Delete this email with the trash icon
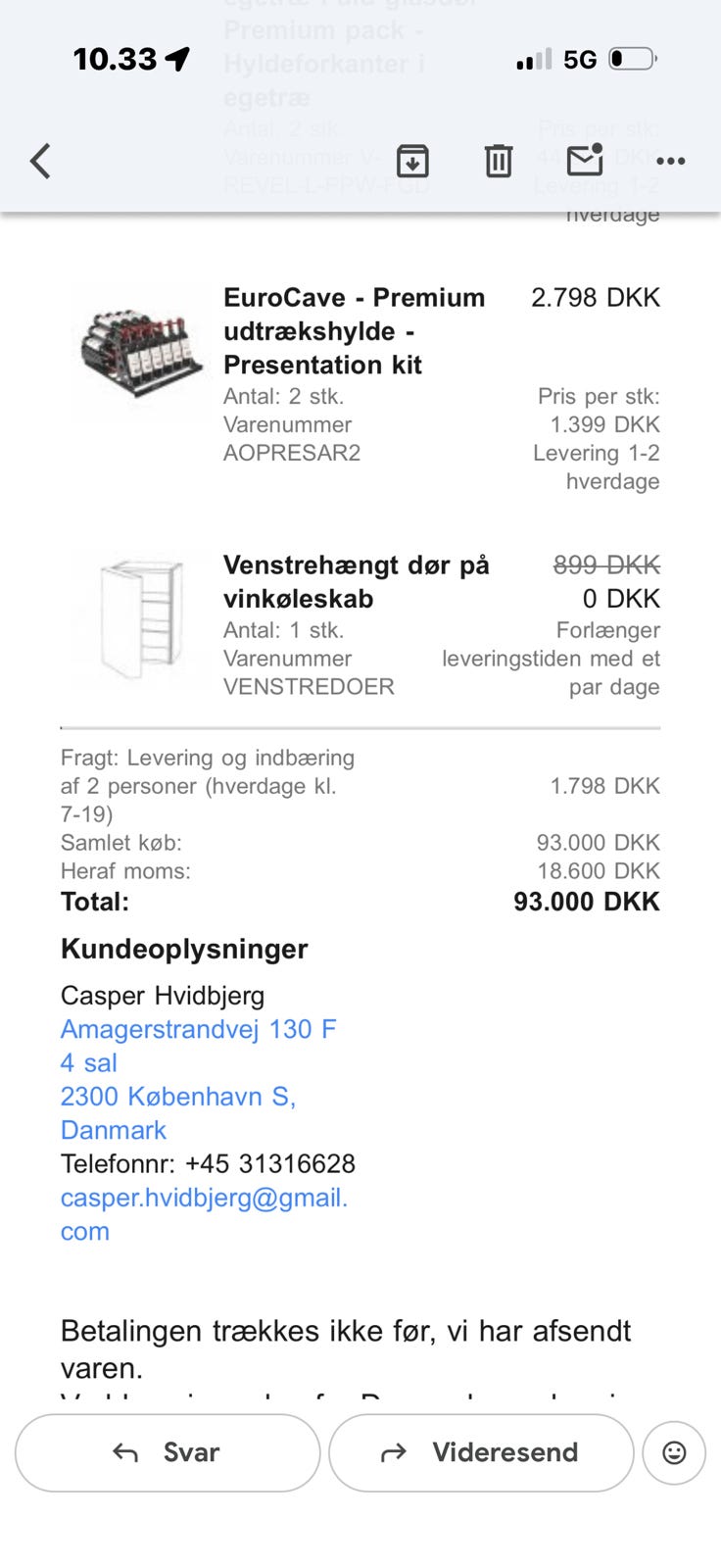The height and width of the screenshot is (1568, 721). [499, 161]
